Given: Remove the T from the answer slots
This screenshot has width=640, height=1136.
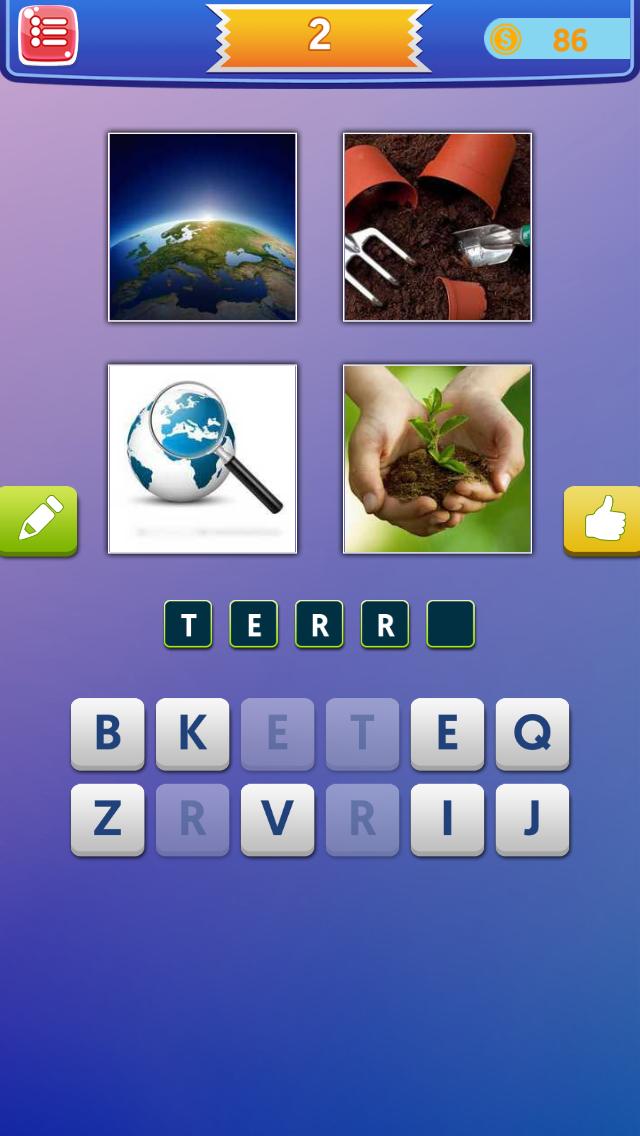Looking at the screenshot, I should 188,624.
